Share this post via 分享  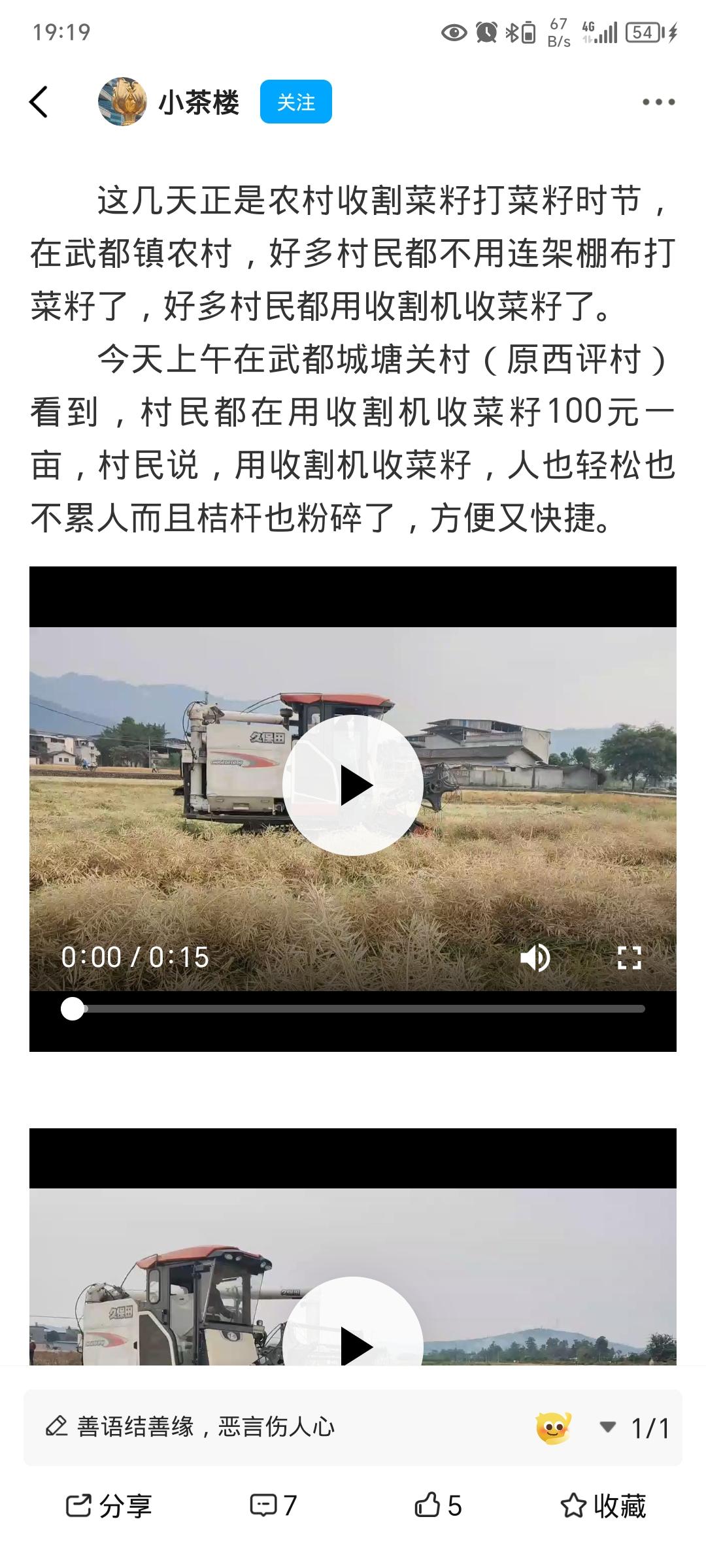109,1507
